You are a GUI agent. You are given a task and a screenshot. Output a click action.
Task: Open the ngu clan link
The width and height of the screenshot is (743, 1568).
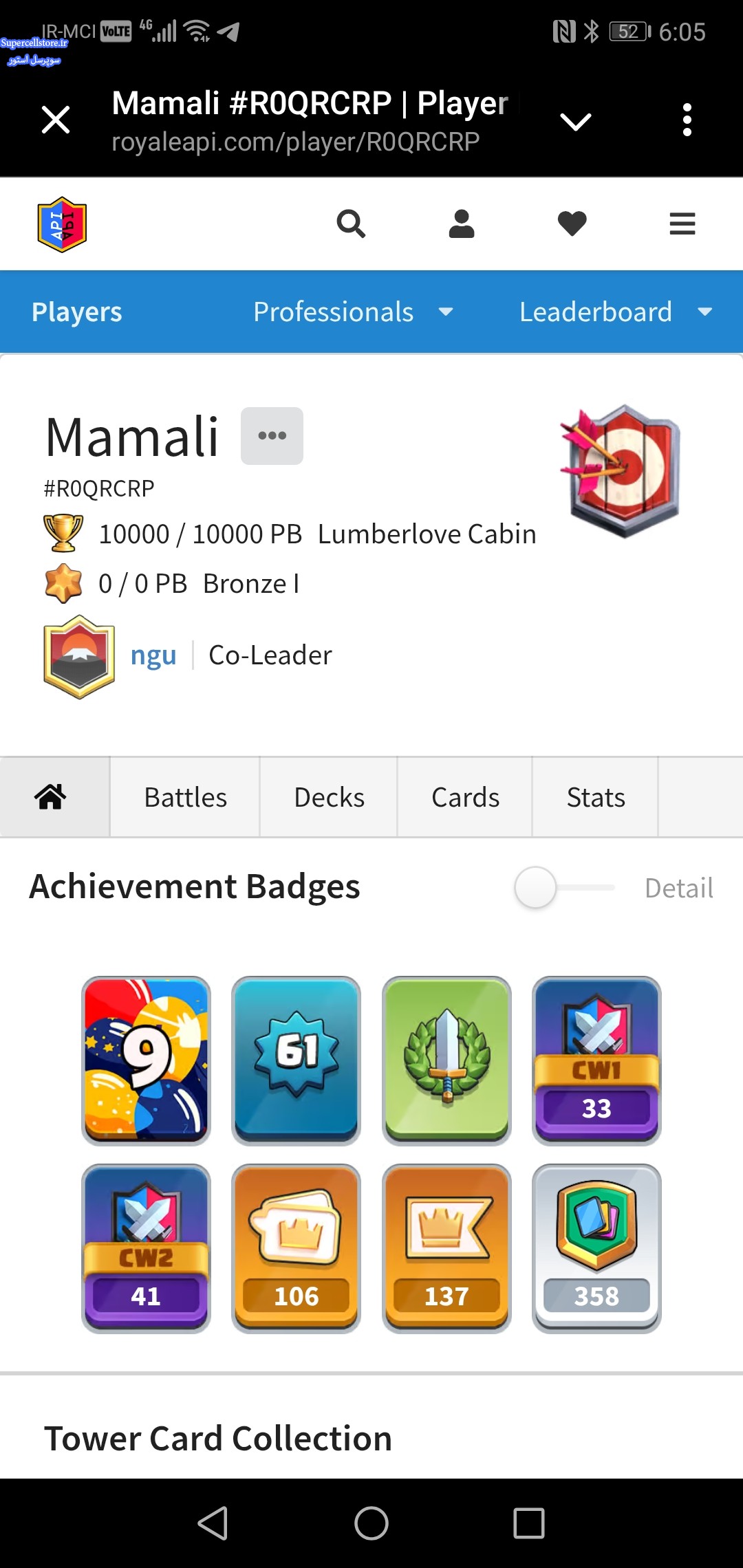click(x=153, y=655)
